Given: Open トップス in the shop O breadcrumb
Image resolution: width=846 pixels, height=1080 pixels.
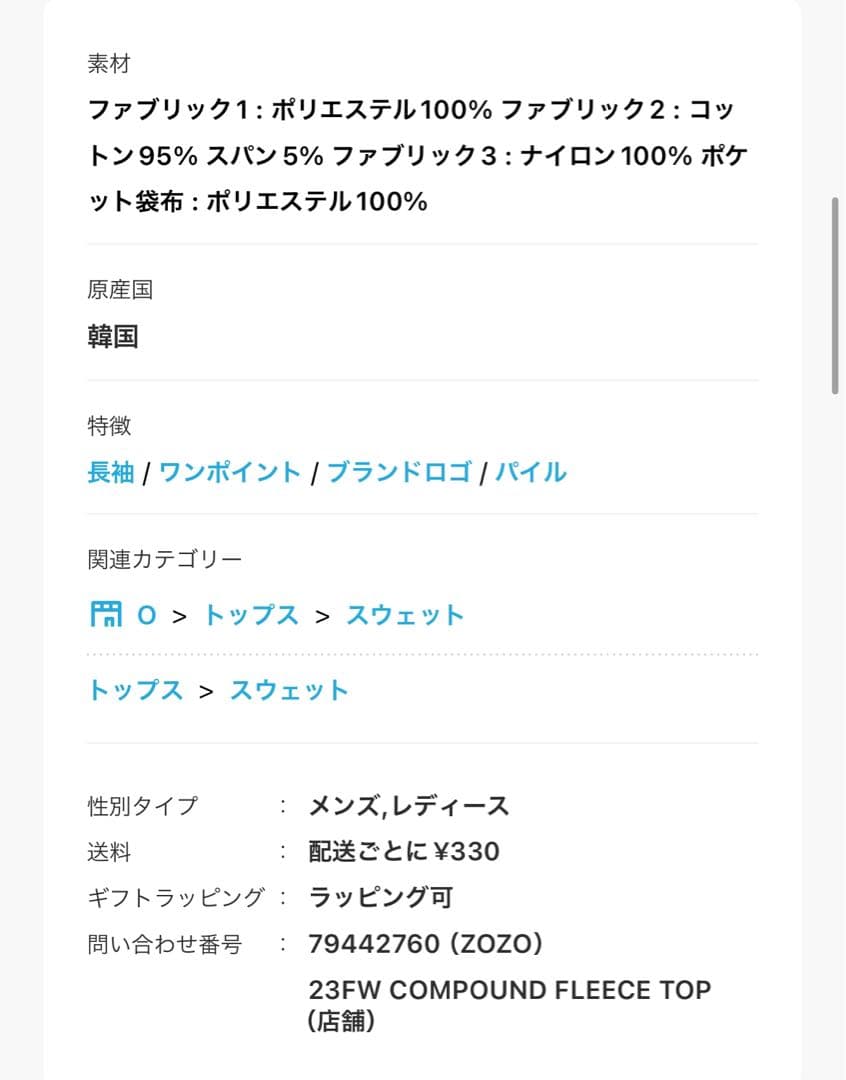Looking at the screenshot, I should 251,615.
